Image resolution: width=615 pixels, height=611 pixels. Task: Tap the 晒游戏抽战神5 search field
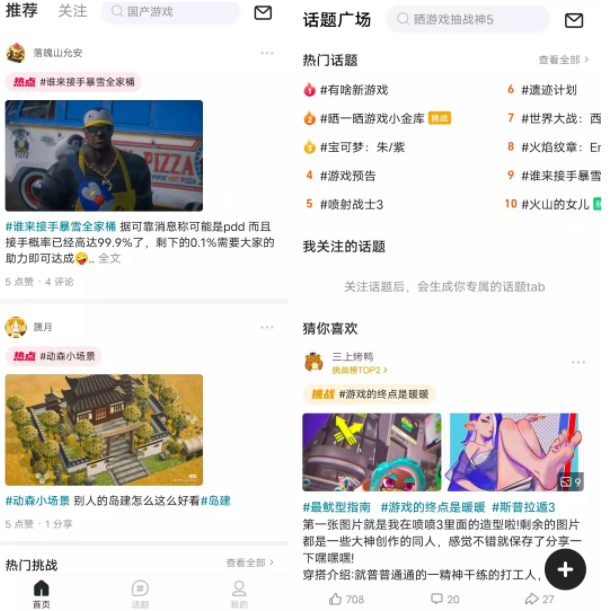coord(467,19)
